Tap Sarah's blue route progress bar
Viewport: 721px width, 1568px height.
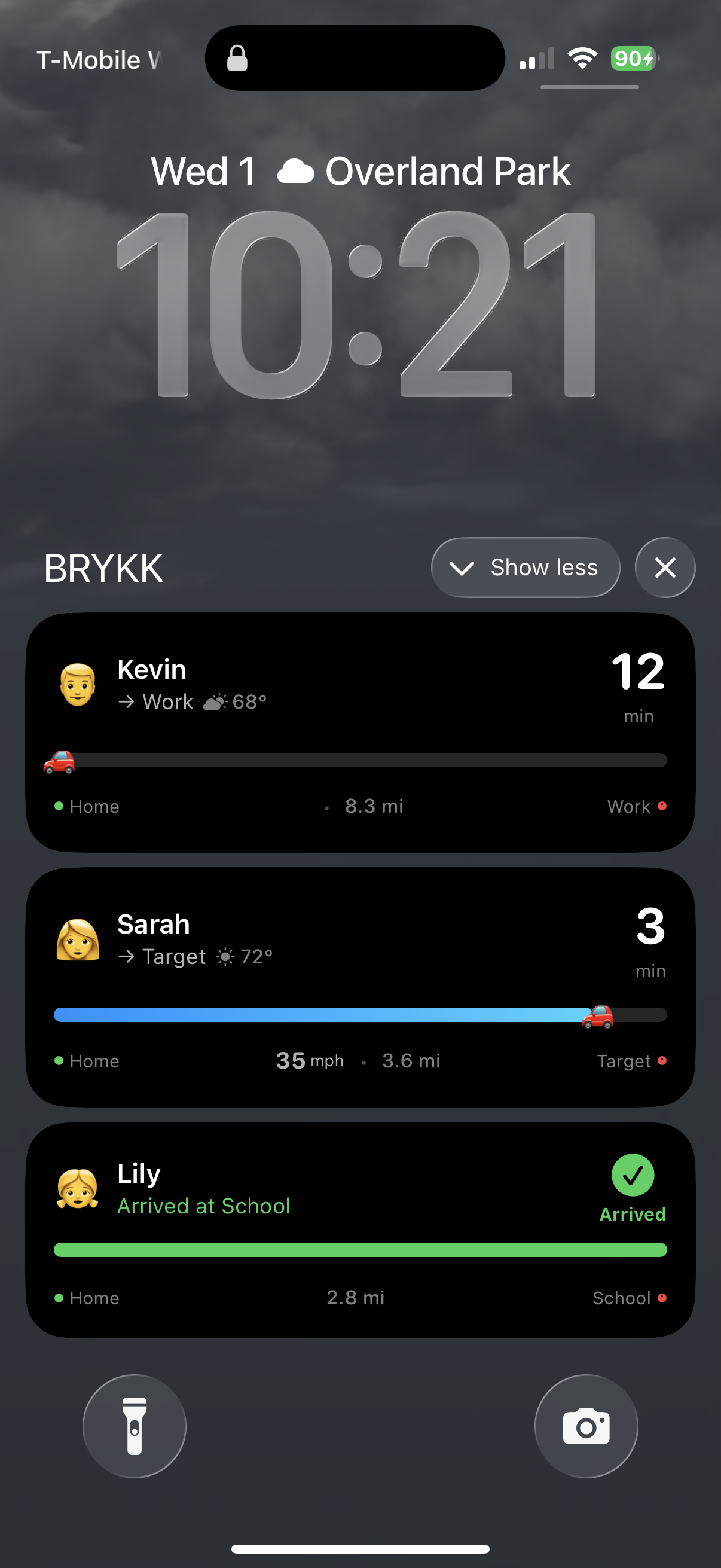tap(304, 1015)
